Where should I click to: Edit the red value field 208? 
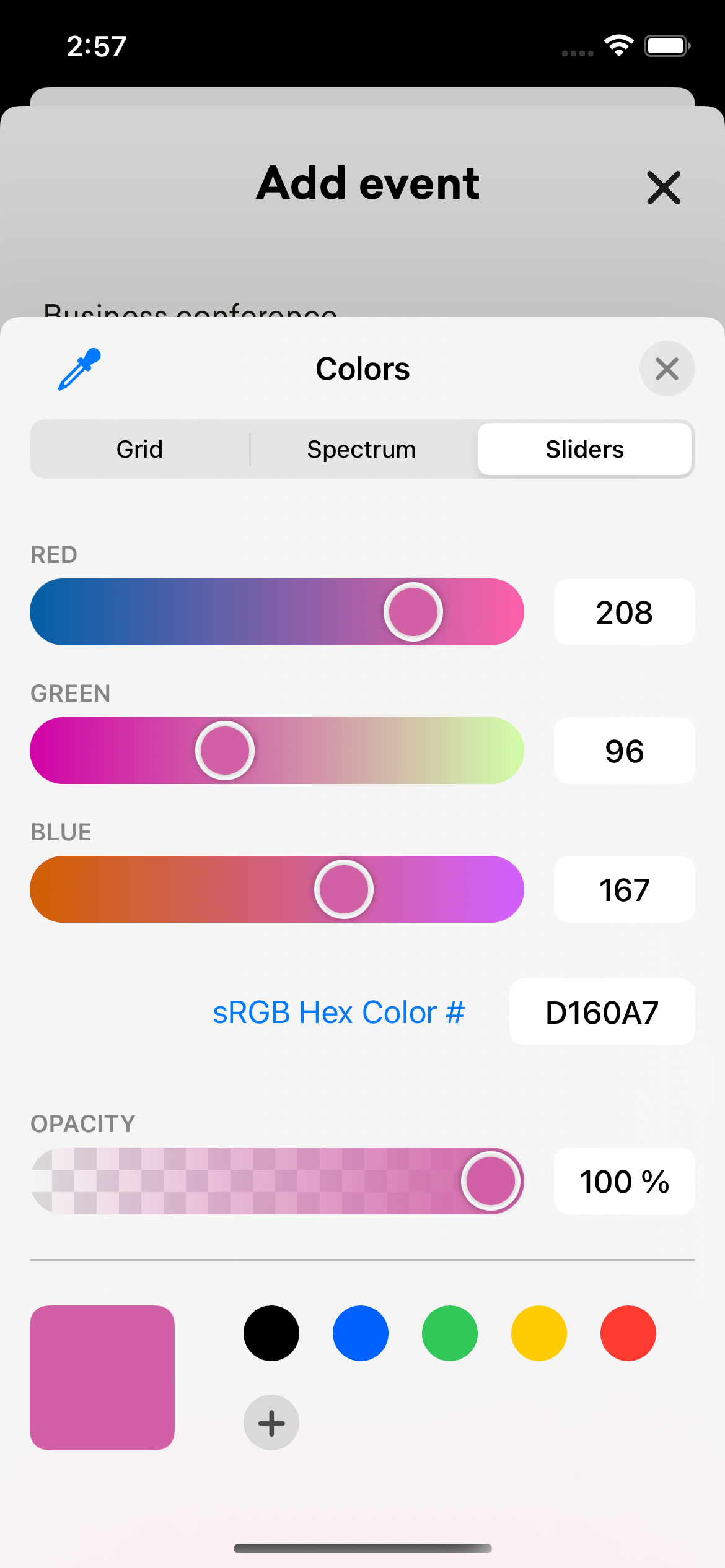point(624,612)
